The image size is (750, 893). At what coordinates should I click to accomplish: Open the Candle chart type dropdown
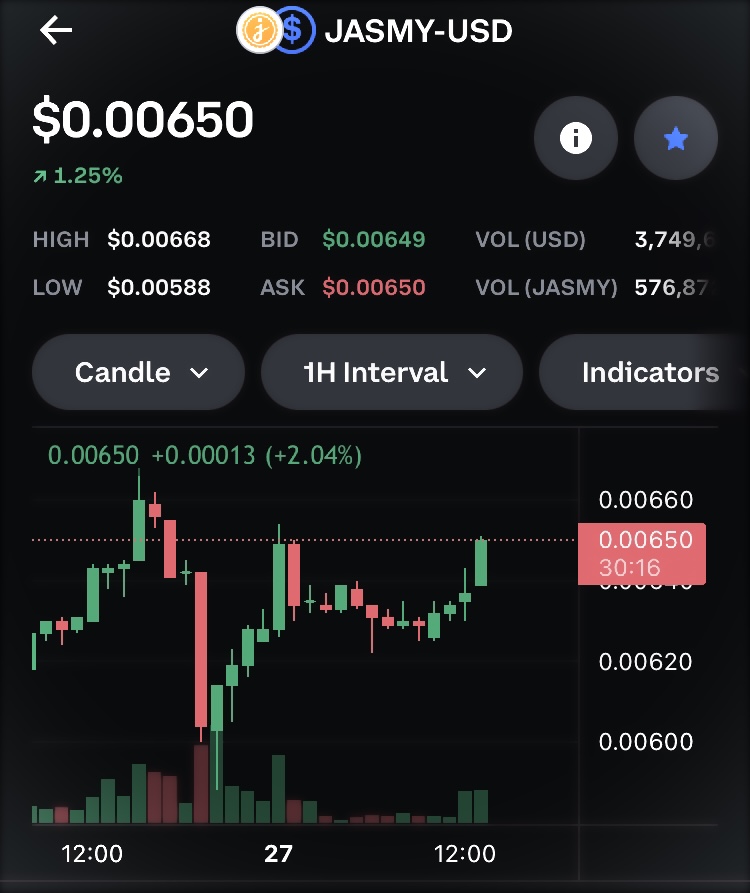point(139,373)
